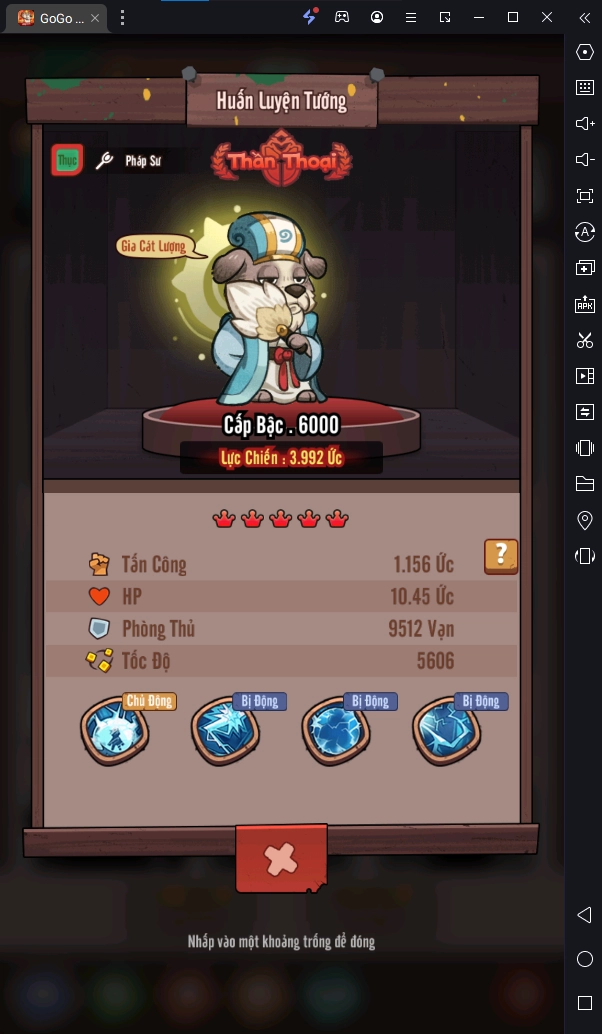Take a screenshot with the scissors tool

(585, 340)
